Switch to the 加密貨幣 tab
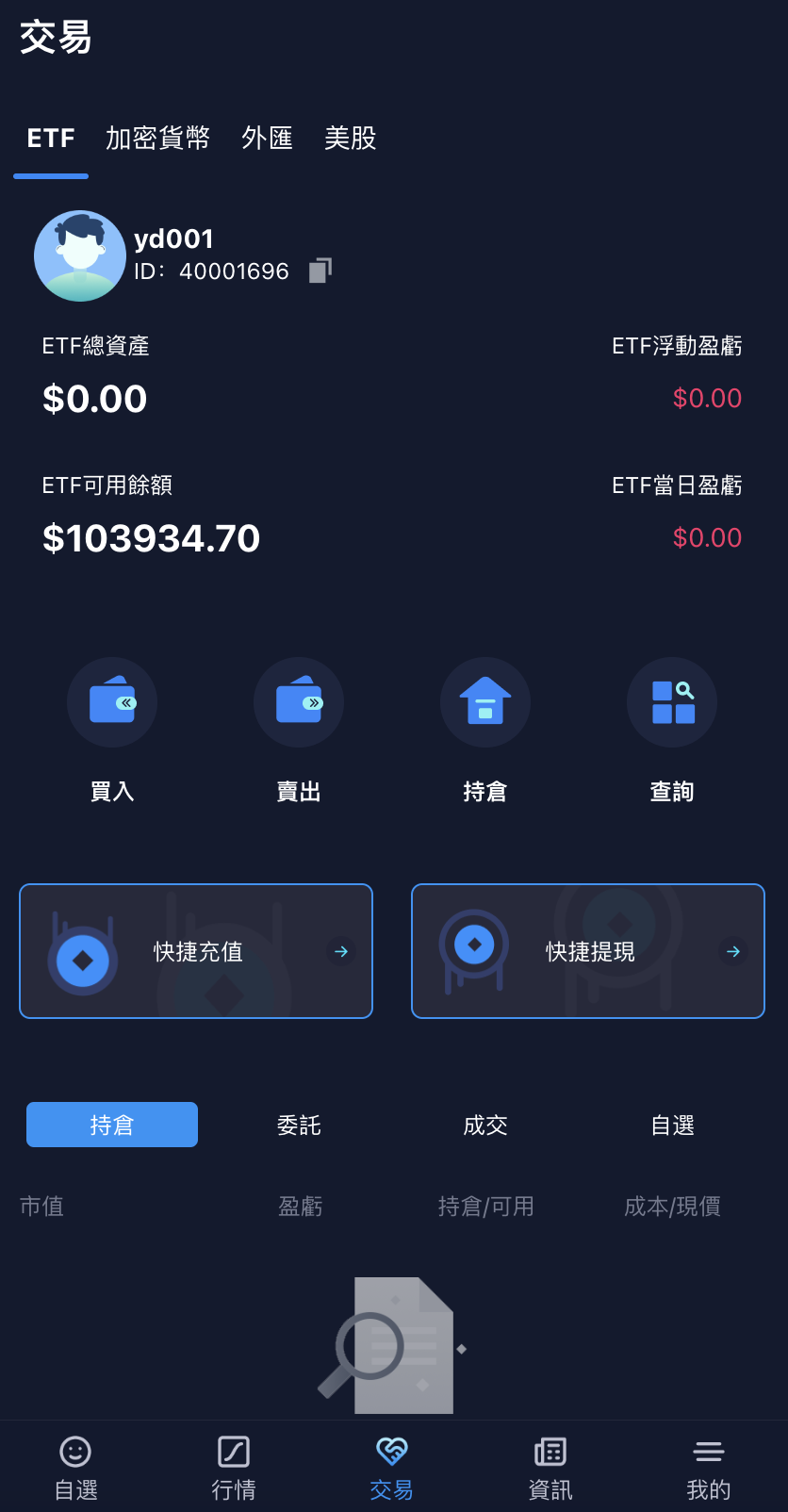Screen dimensions: 788x1512 pos(156,138)
